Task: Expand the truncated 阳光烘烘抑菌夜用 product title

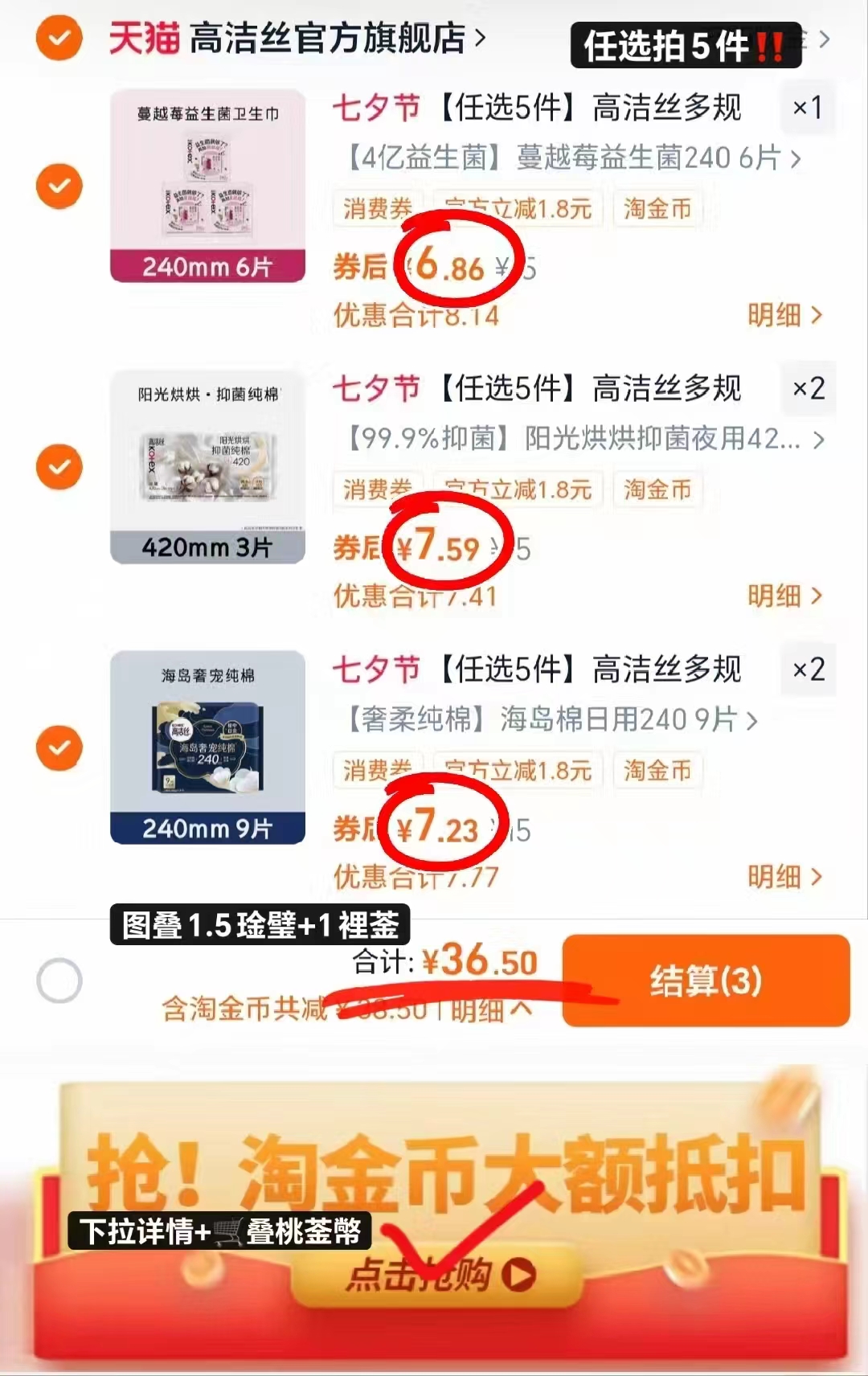Action: pyautogui.click(x=579, y=440)
